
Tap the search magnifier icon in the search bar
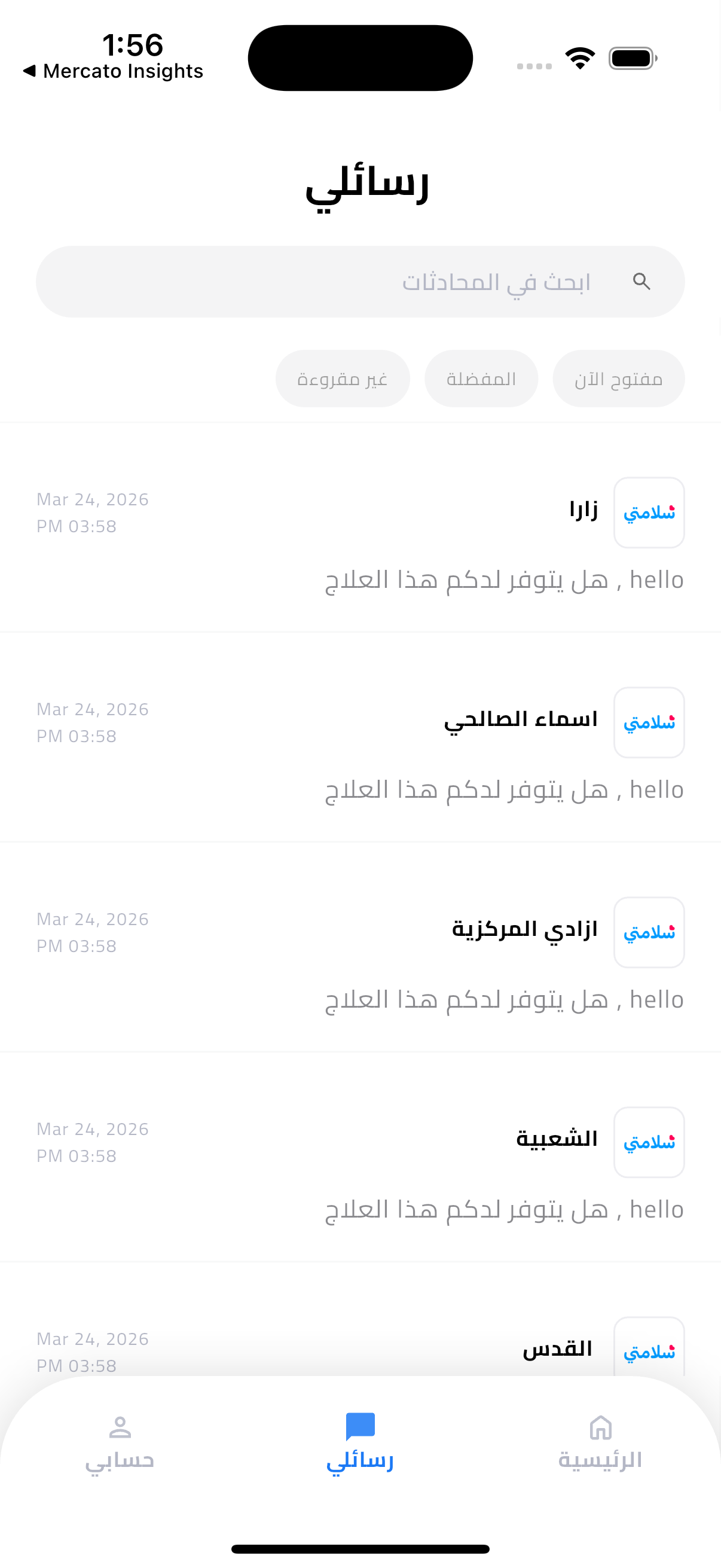click(x=643, y=281)
